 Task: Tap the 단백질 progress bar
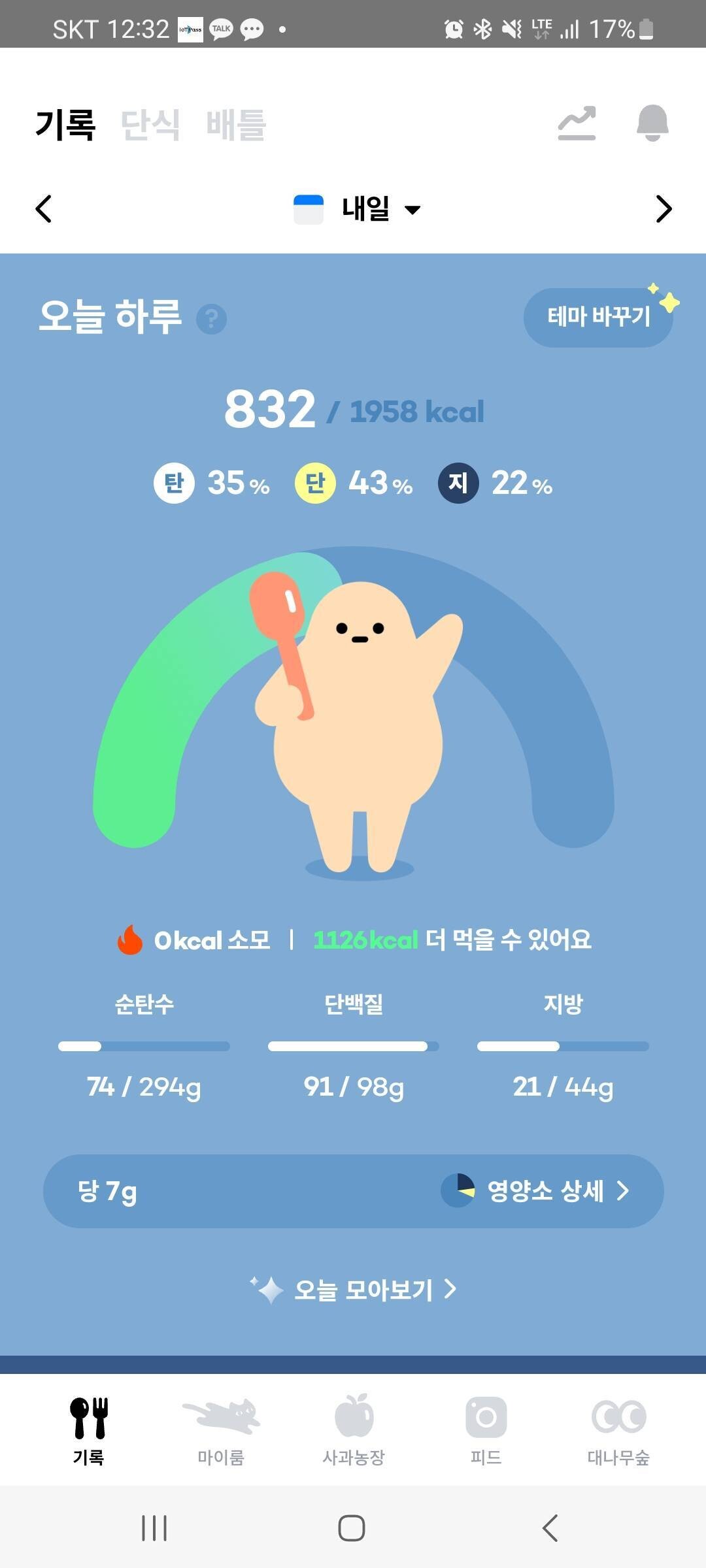(x=353, y=1047)
